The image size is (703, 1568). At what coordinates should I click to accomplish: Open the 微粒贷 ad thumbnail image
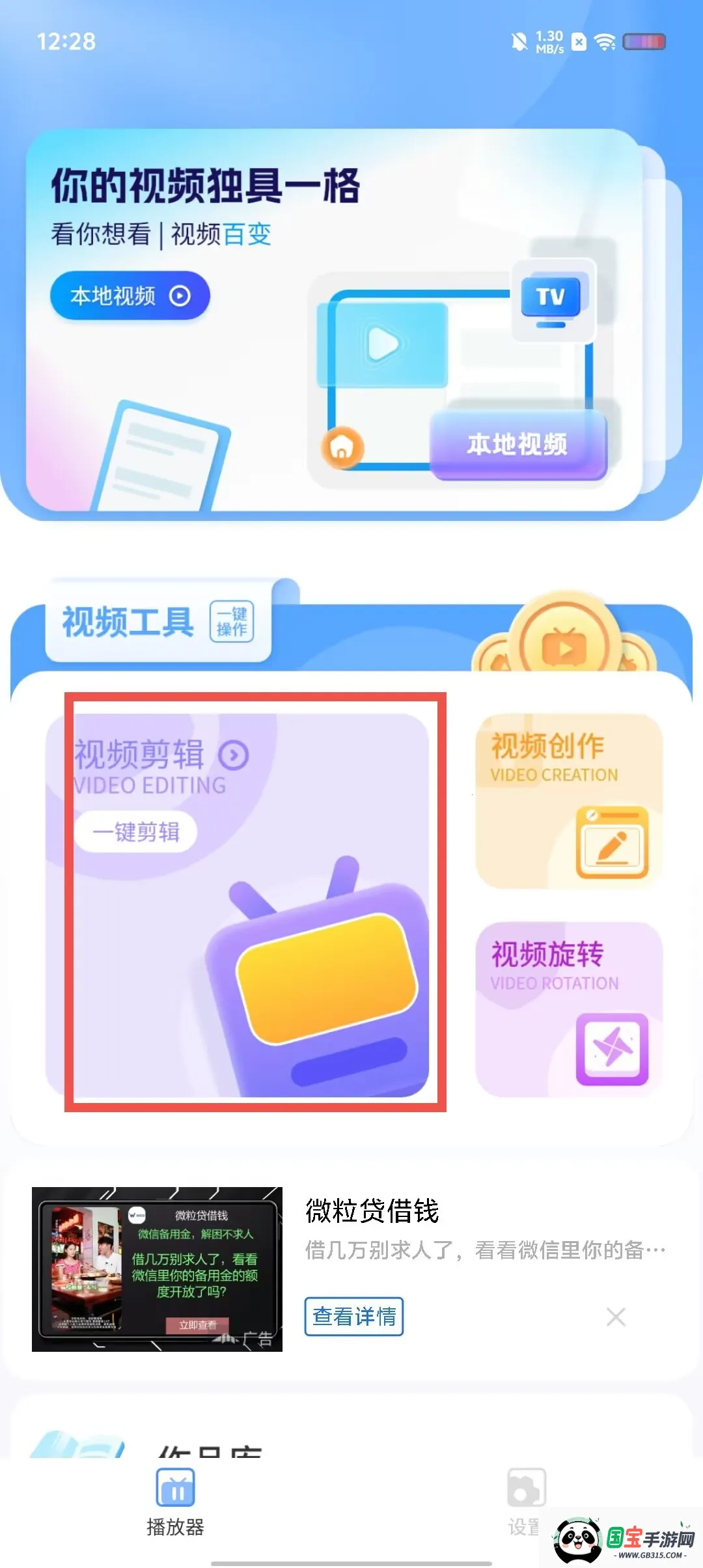[157, 1269]
